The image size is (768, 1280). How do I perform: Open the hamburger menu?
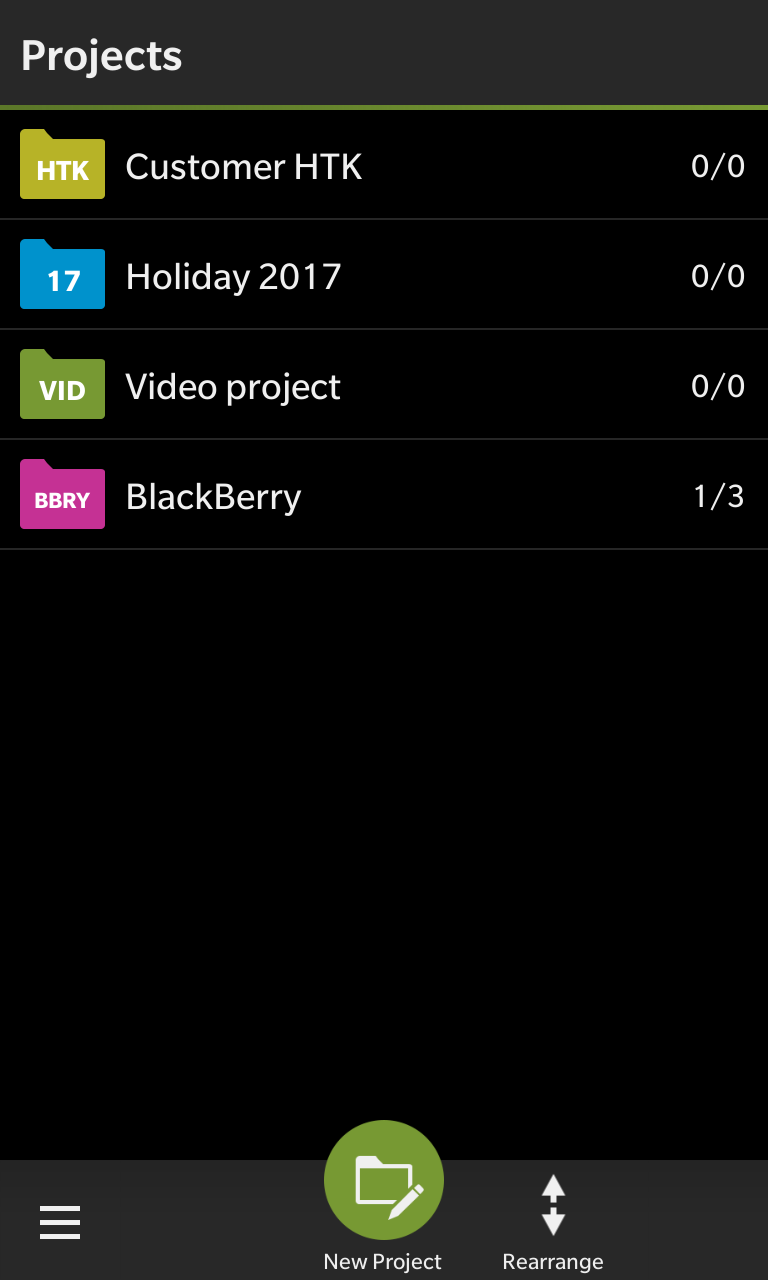[x=60, y=1222]
